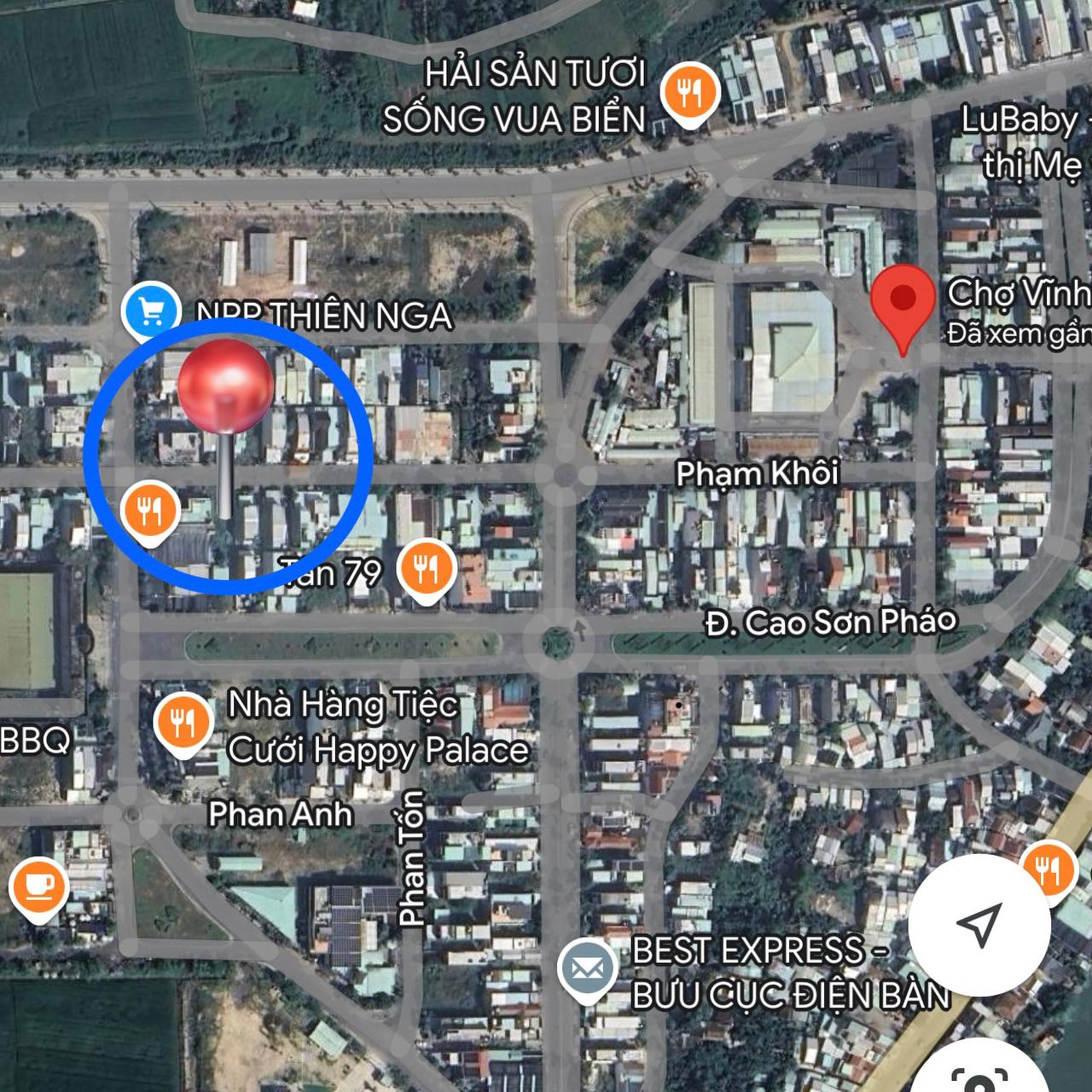Select the NPP Thiên Nga shop marker
1092x1092 pixels.
click(x=150, y=312)
